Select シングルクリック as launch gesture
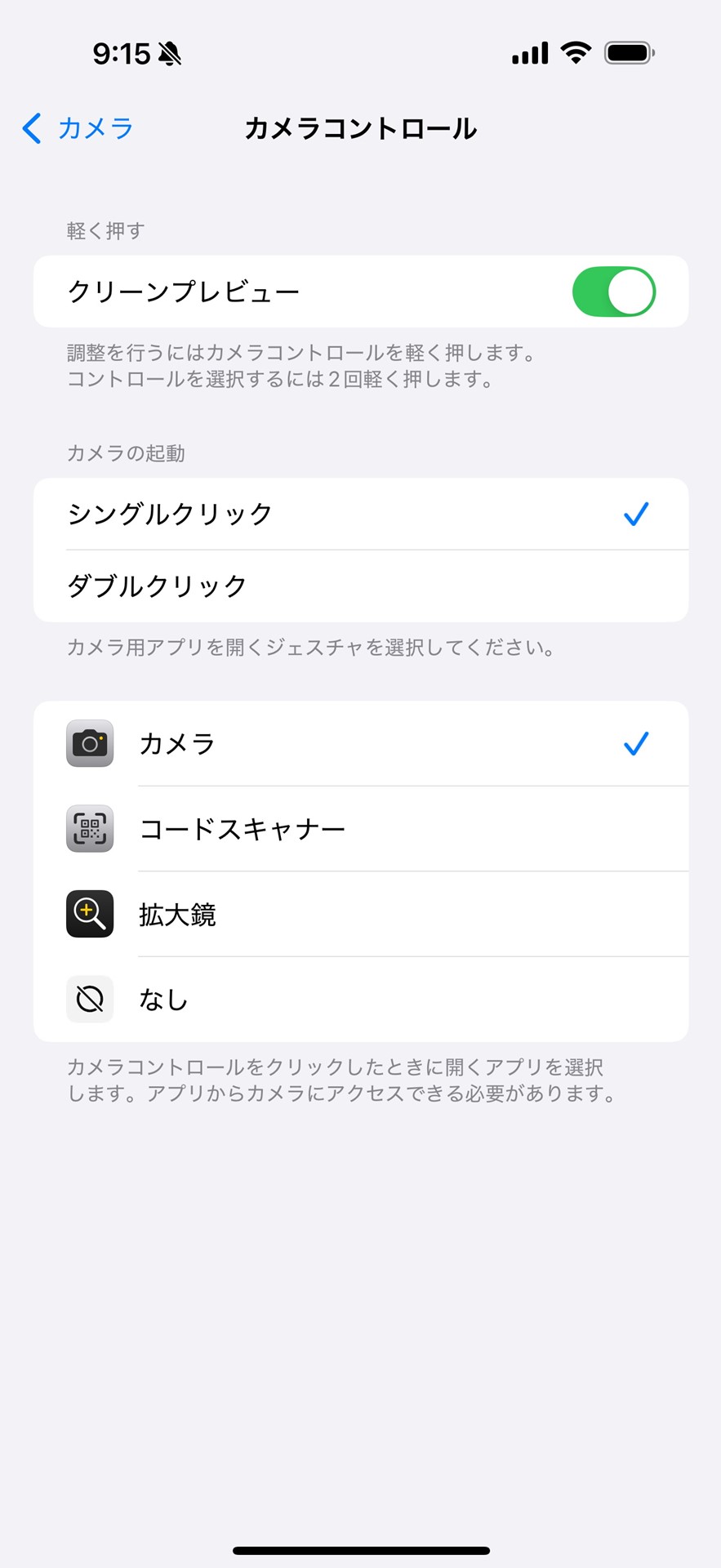This screenshot has width=721, height=1568. point(359,514)
